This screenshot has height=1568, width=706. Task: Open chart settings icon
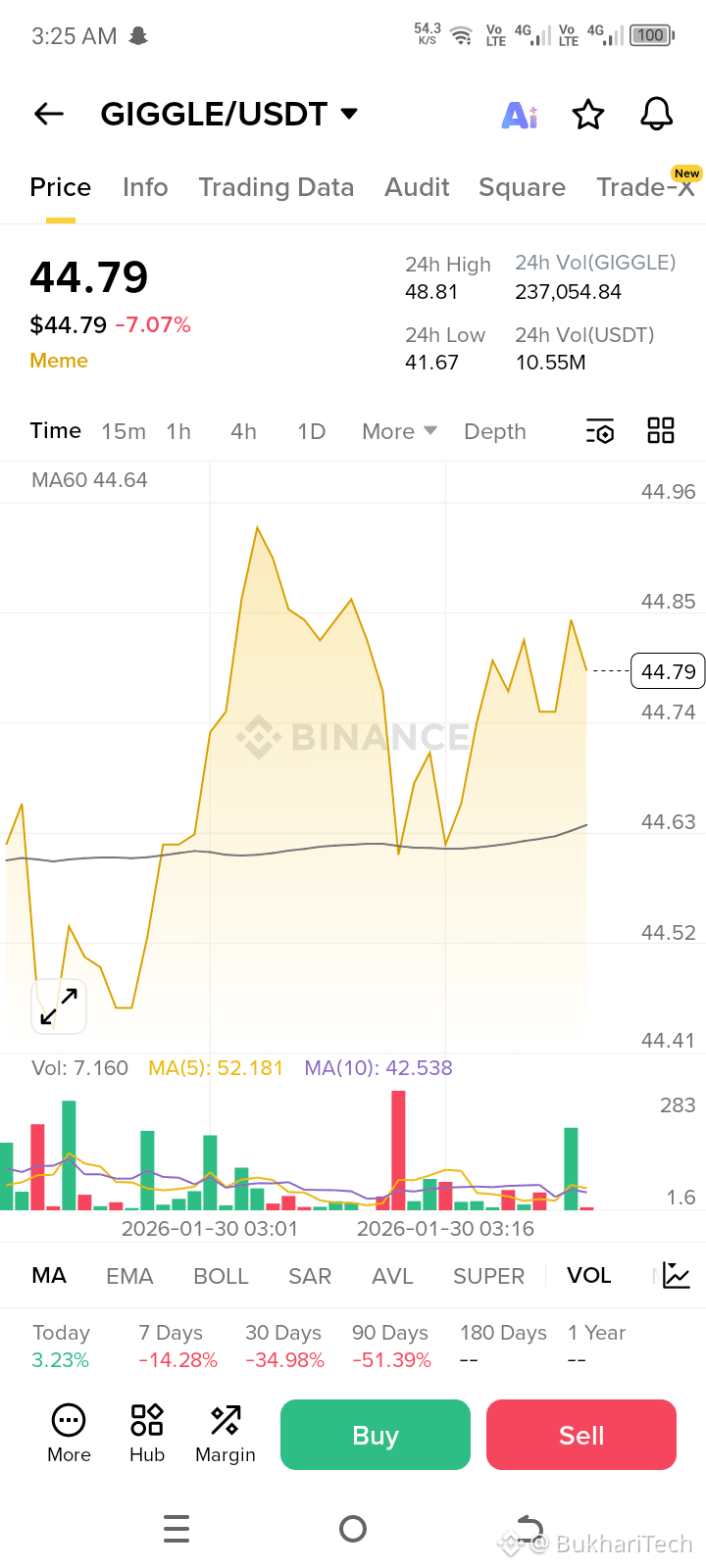(599, 431)
